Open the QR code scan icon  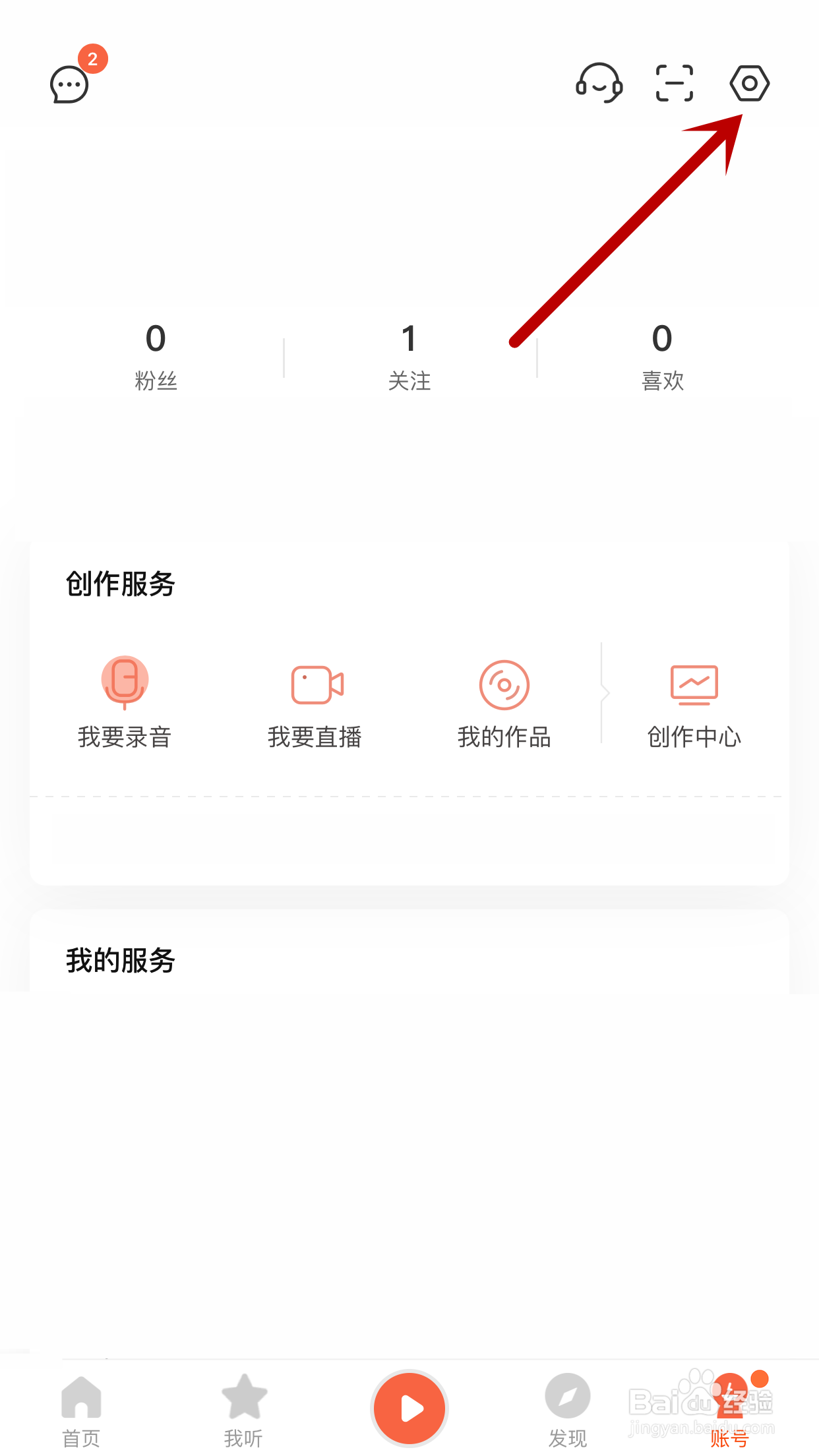[x=673, y=83]
